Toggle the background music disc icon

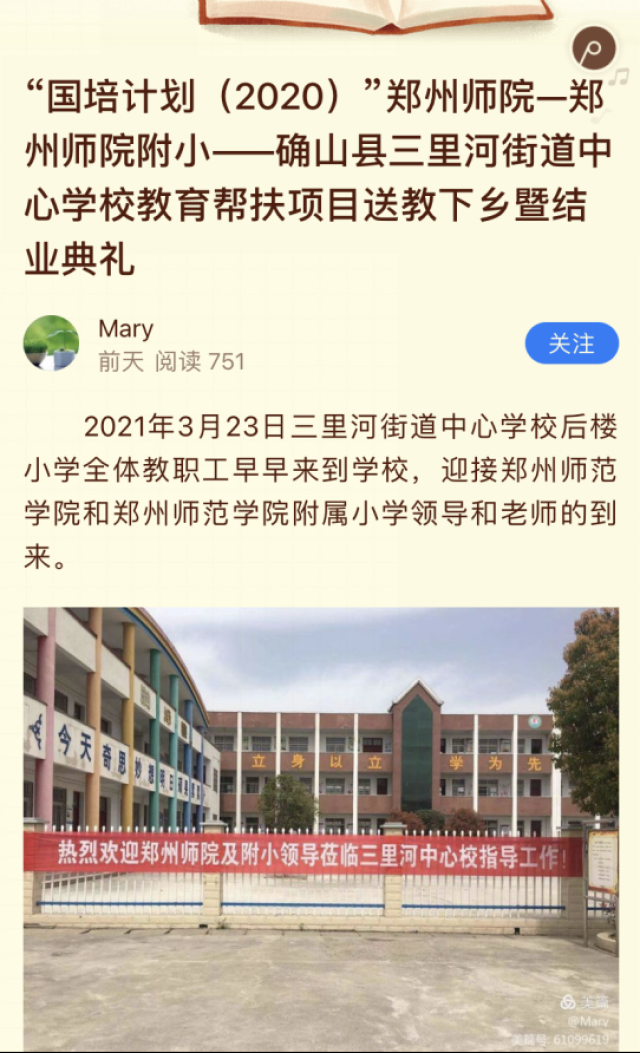tap(594, 48)
